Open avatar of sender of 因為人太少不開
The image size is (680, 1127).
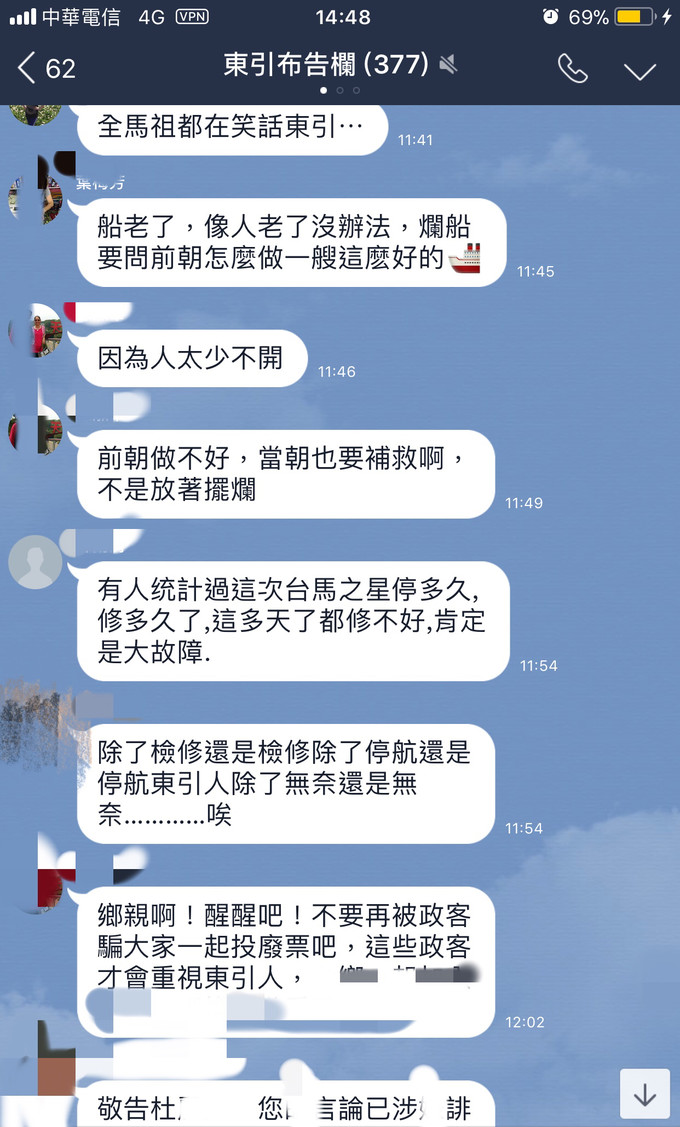(35, 330)
